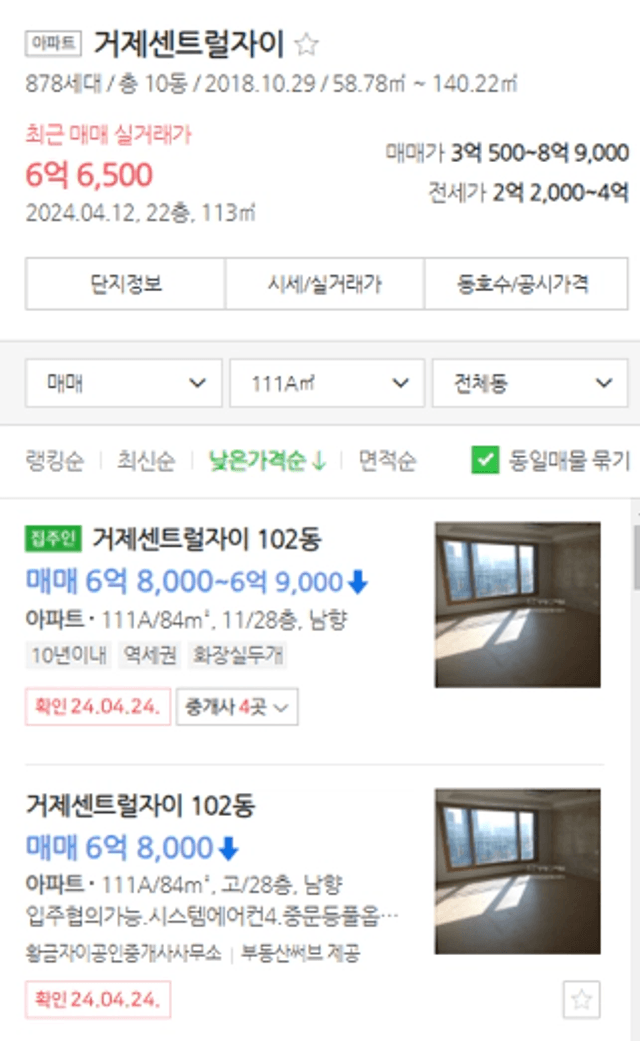The image size is (640, 1041).
Task: Uncheck the 동일매물 묶기 checkbox
Action: pos(485,460)
